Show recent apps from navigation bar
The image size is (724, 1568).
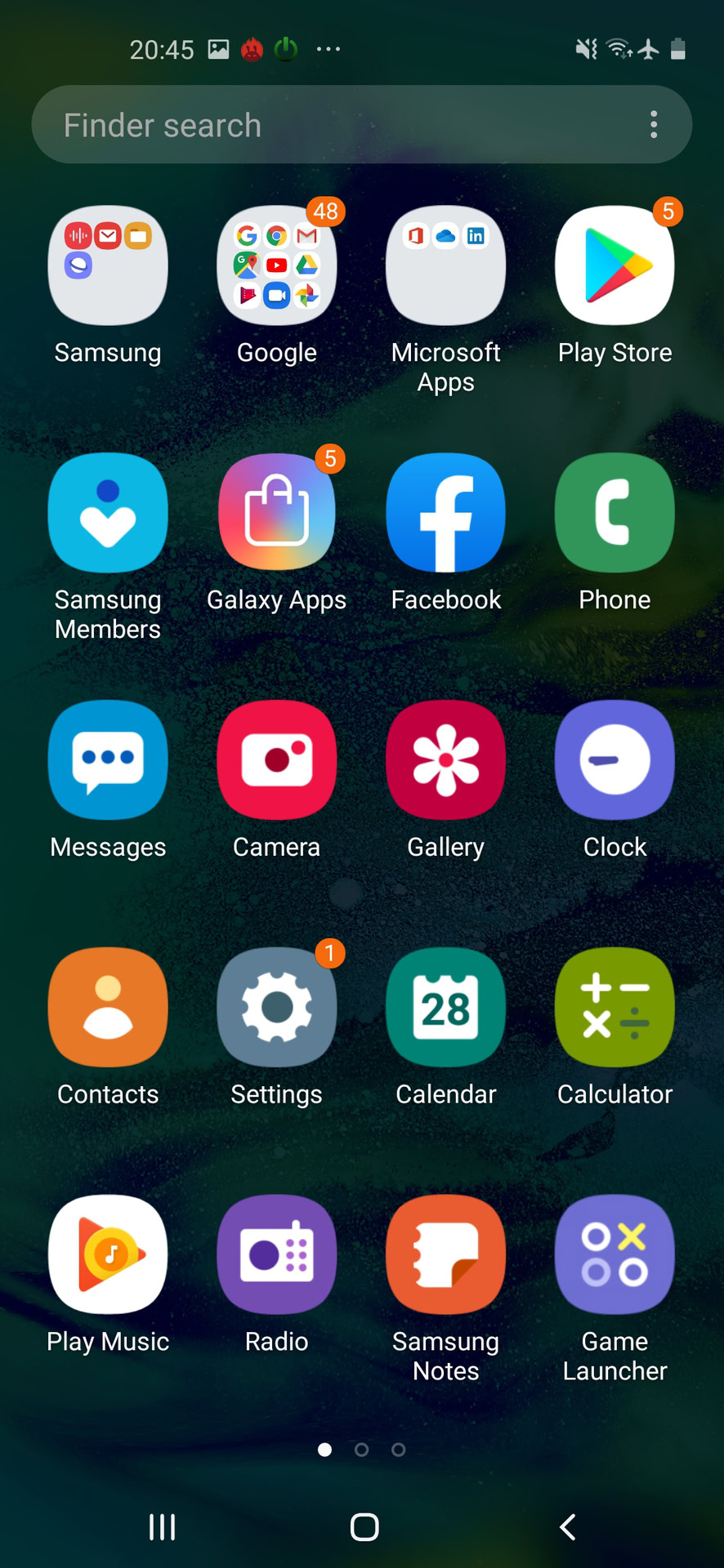pyautogui.click(x=162, y=1526)
